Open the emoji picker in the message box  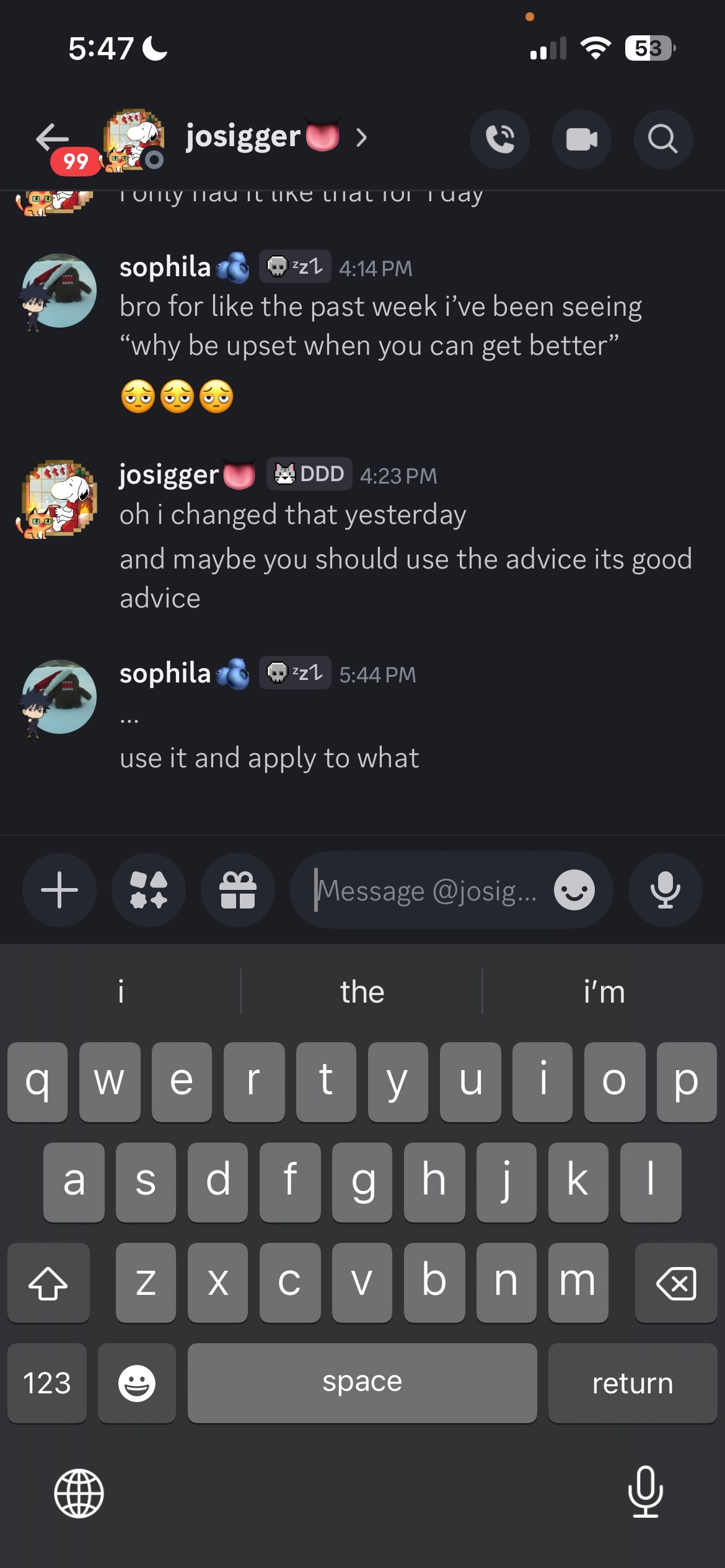click(574, 891)
